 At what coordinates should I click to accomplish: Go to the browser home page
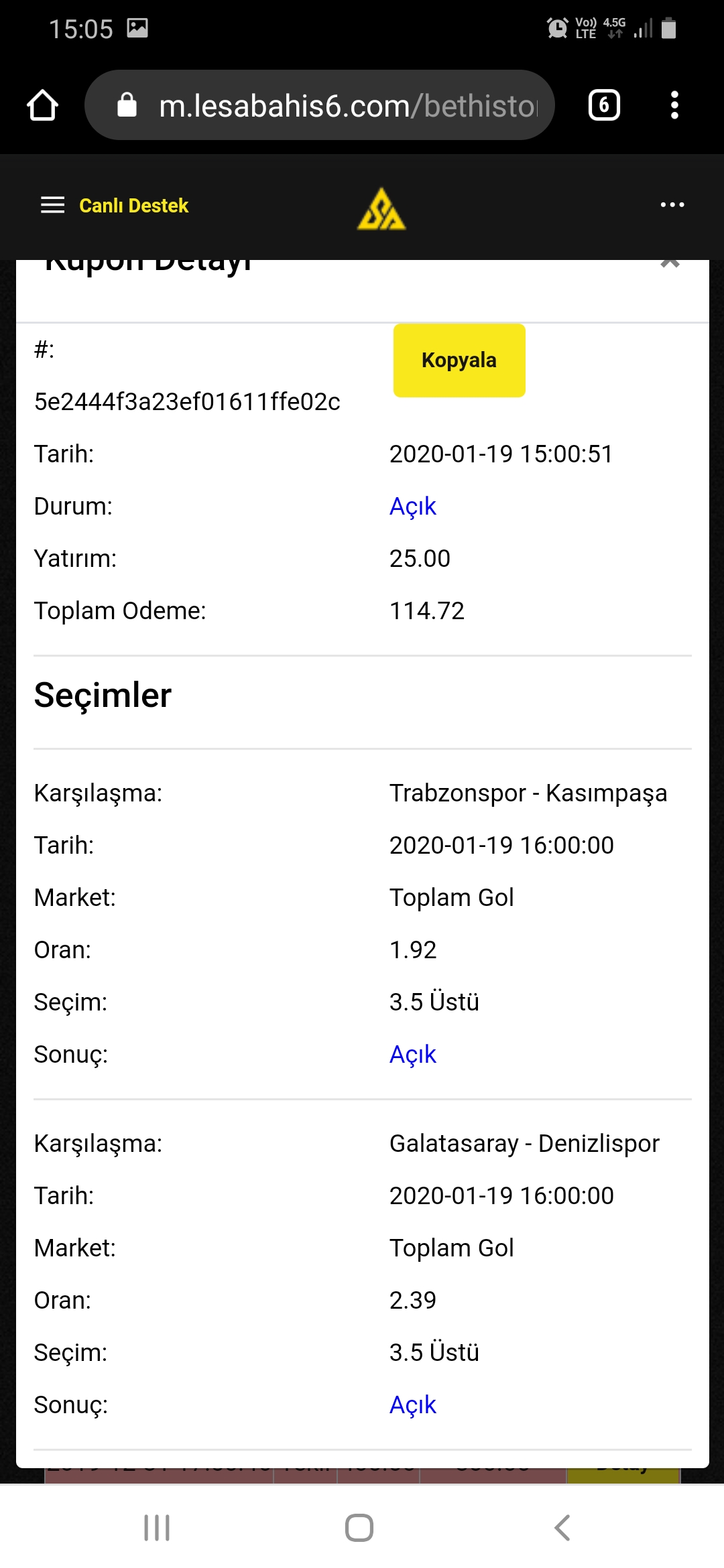42,105
